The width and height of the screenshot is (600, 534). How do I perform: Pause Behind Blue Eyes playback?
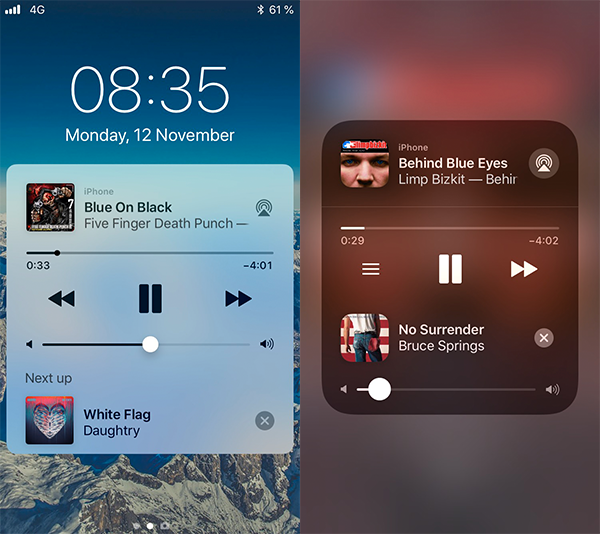tap(450, 269)
